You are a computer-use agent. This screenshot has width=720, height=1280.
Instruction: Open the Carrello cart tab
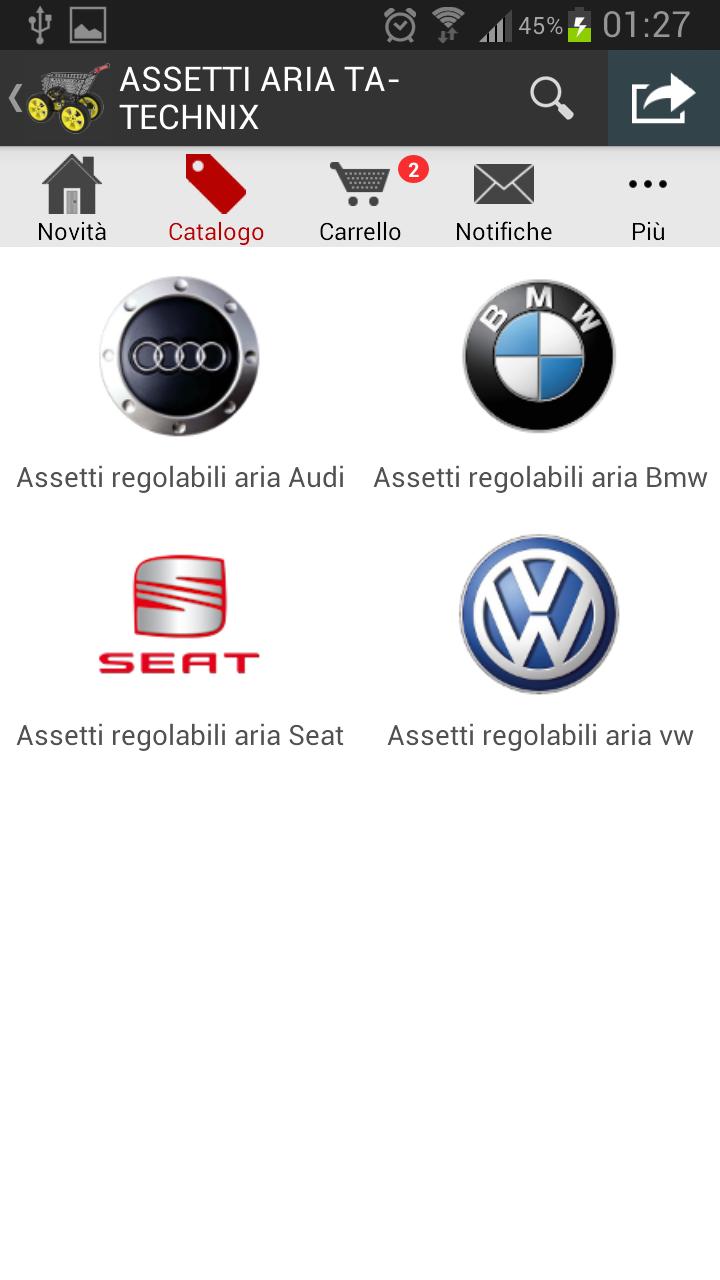coord(360,198)
